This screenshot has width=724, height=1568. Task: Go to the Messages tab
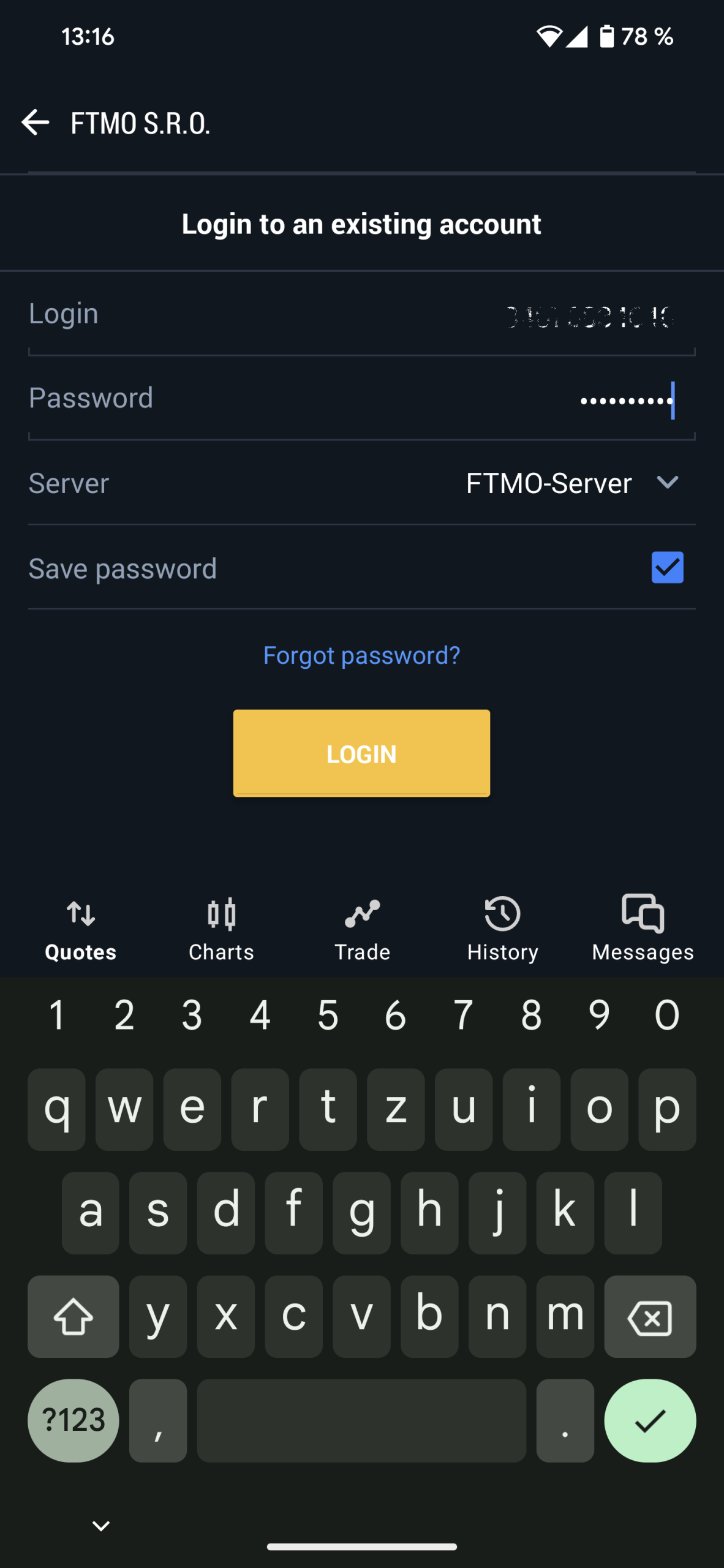coord(643,929)
